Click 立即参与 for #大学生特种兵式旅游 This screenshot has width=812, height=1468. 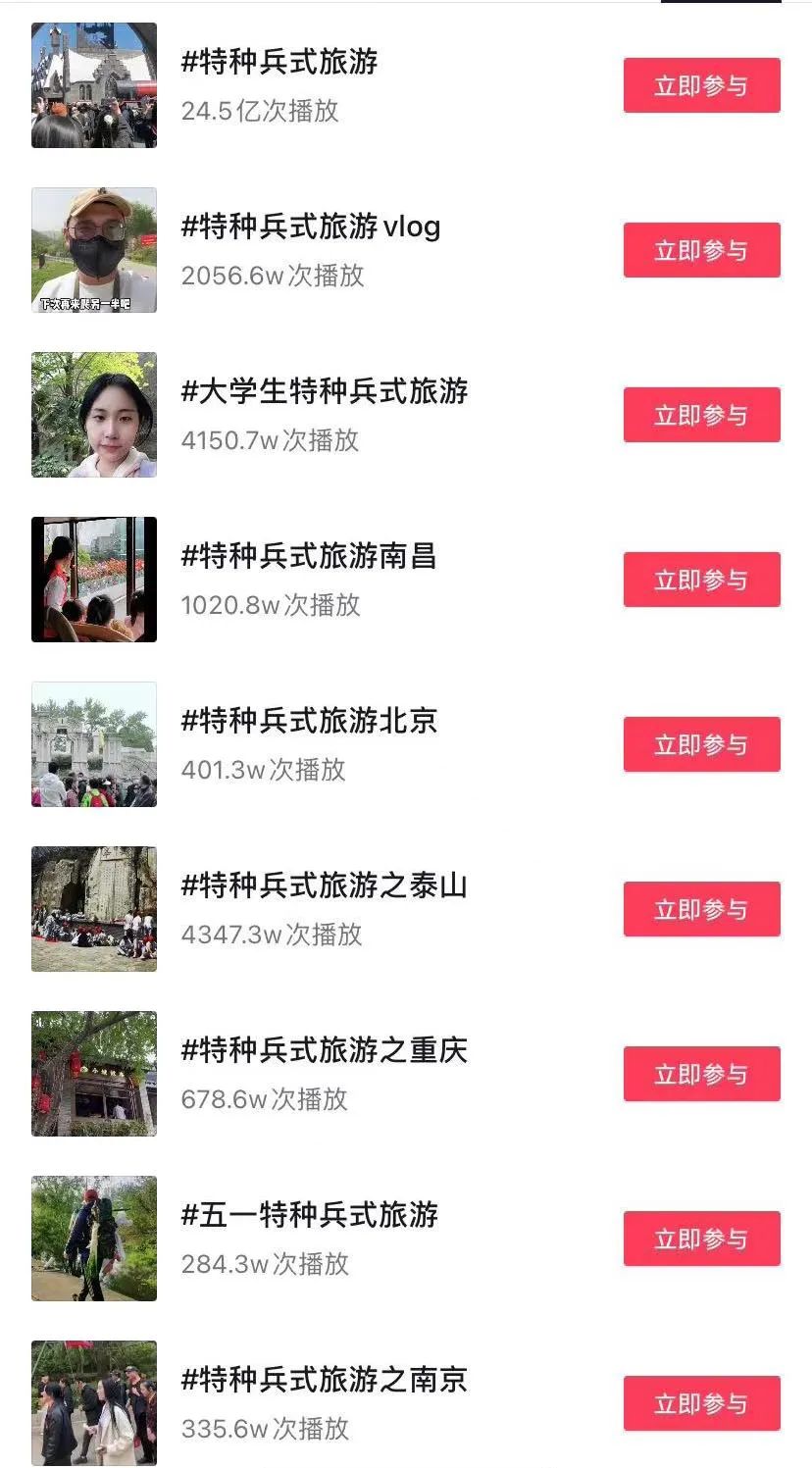coord(701,415)
